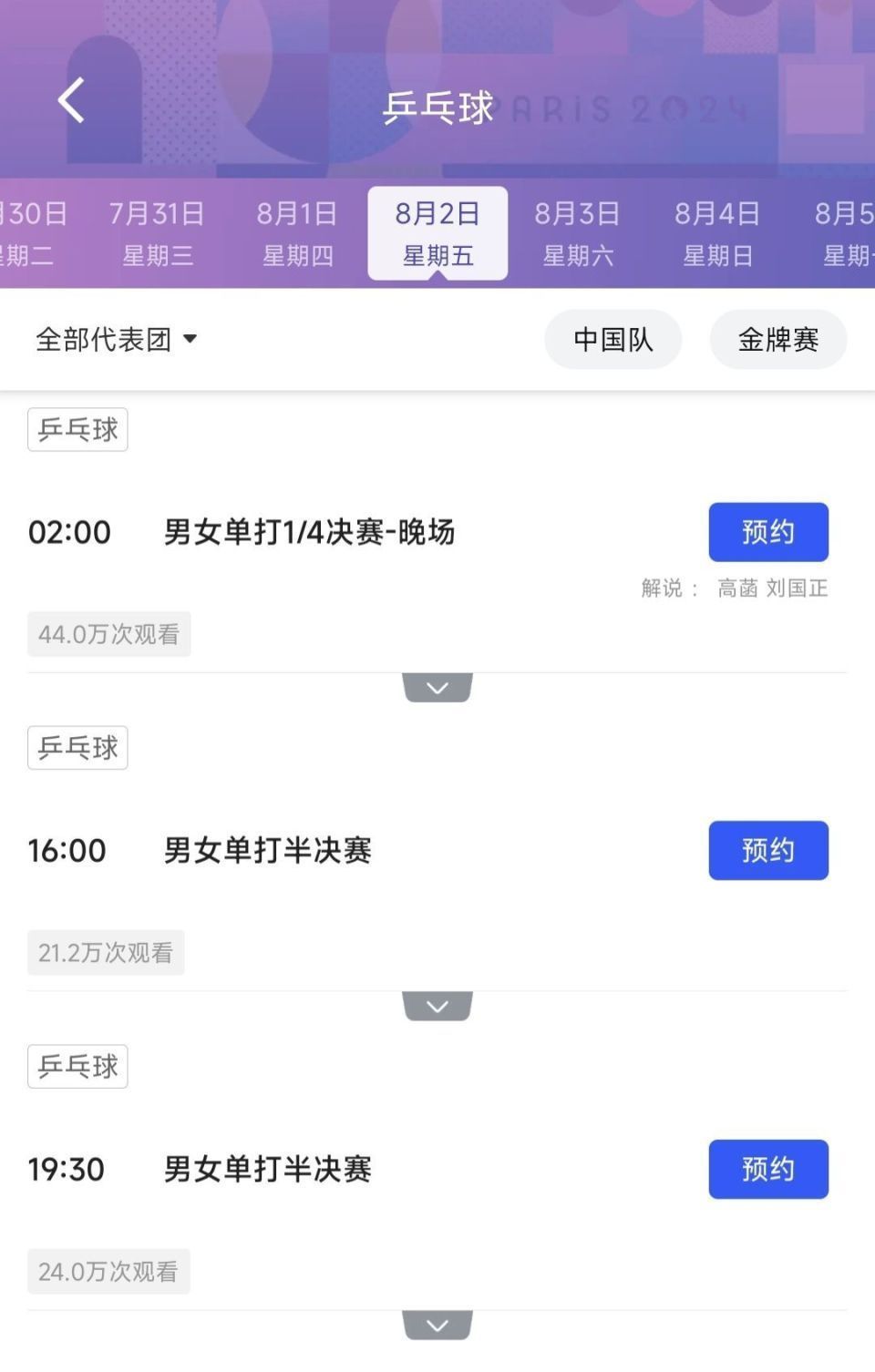Go back using the top-left arrow
This screenshot has width=875, height=1372.
(71, 100)
